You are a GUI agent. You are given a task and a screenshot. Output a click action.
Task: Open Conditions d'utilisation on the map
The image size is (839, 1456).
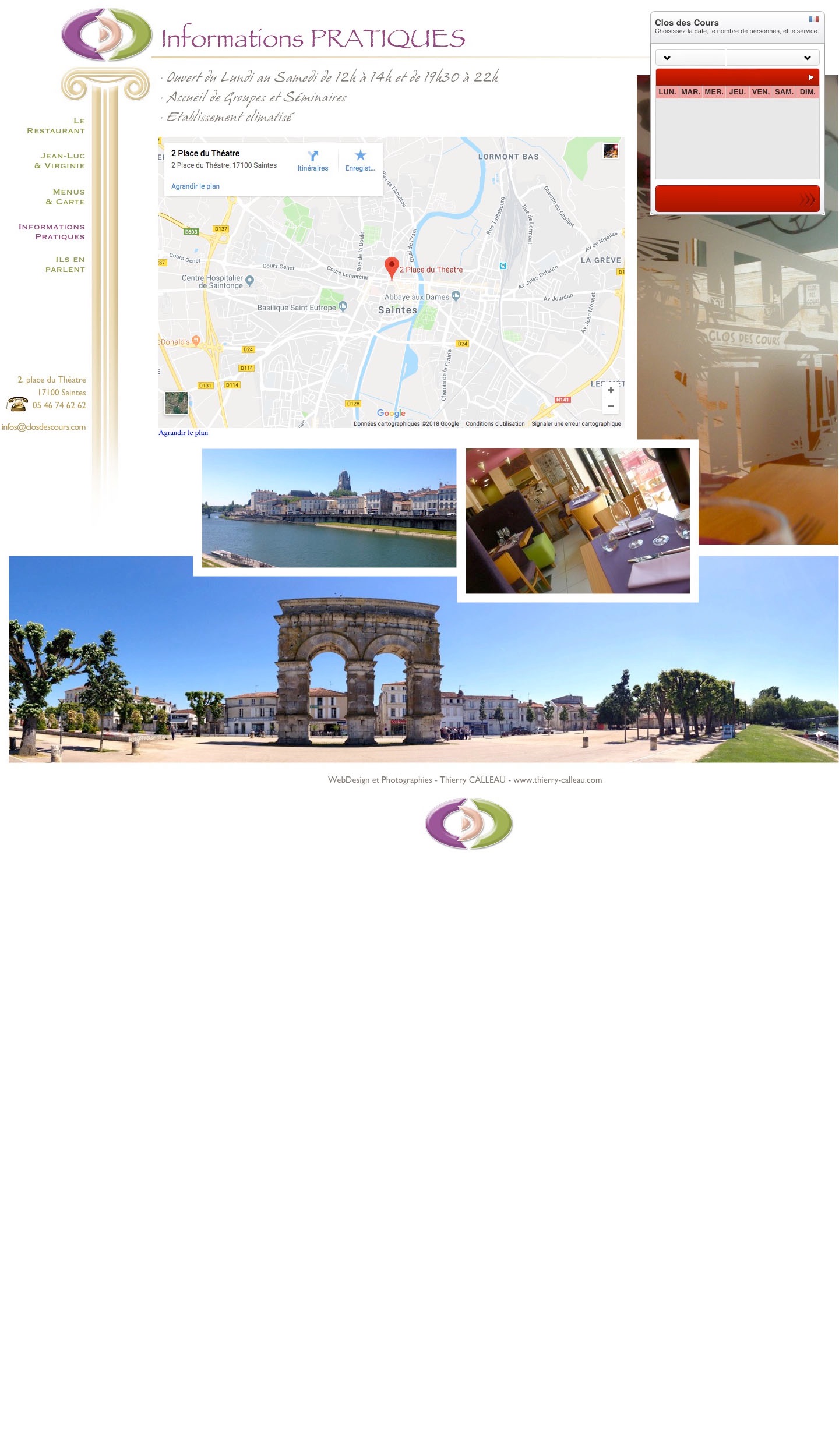pyautogui.click(x=495, y=424)
